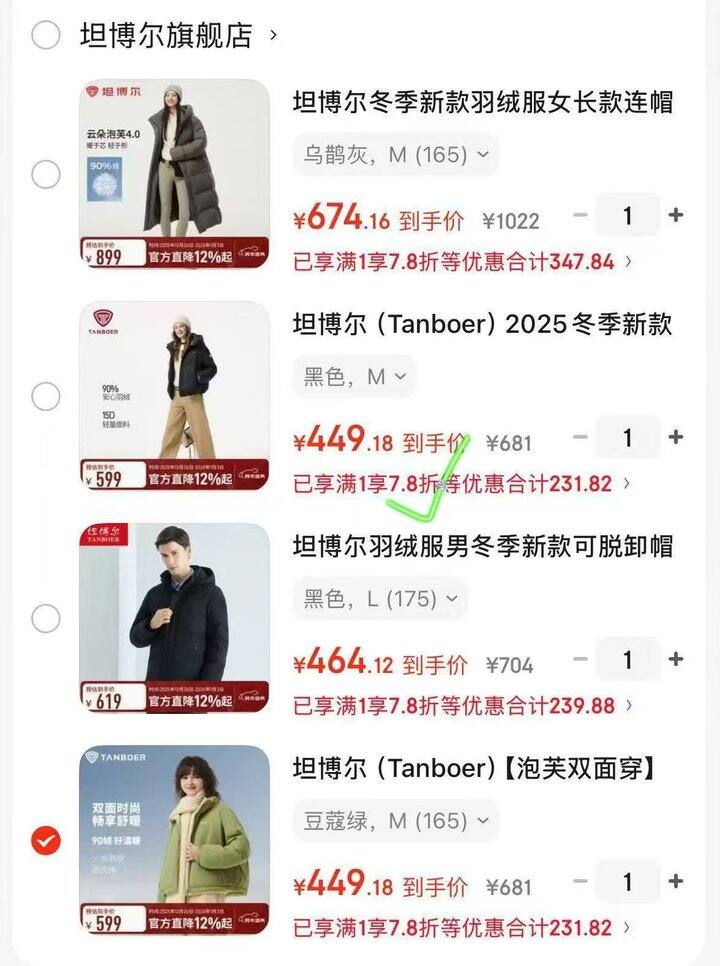The height and width of the screenshot is (966, 720).
Task: Decrease quantity of the 豆蔻绿 jacket
Action: [x=581, y=881]
